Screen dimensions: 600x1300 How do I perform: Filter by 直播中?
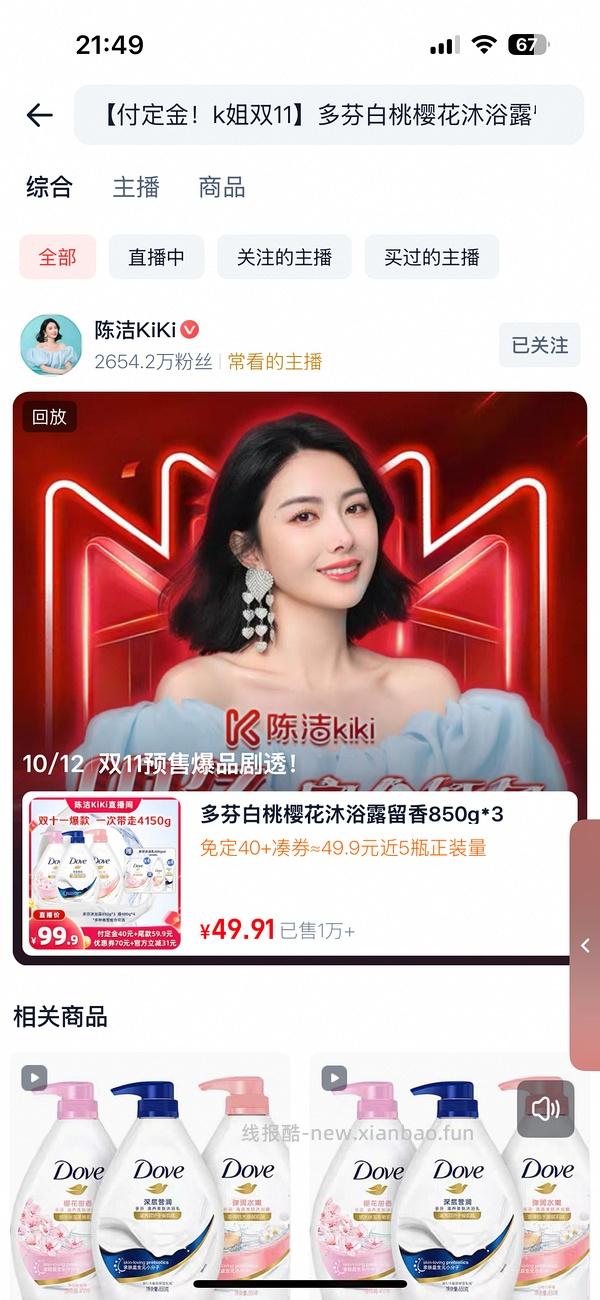pyautogui.click(x=156, y=257)
